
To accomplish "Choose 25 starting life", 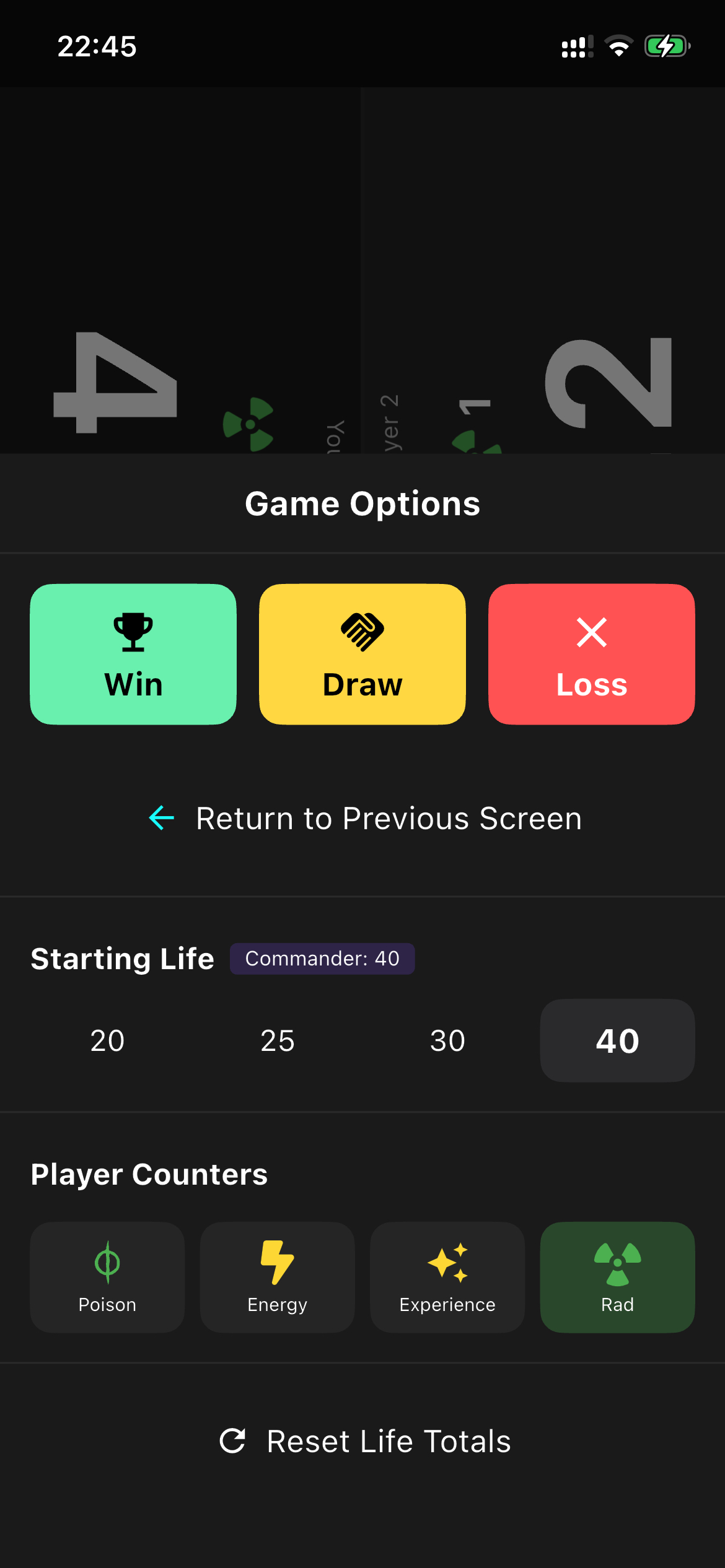I will coord(277,1040).
